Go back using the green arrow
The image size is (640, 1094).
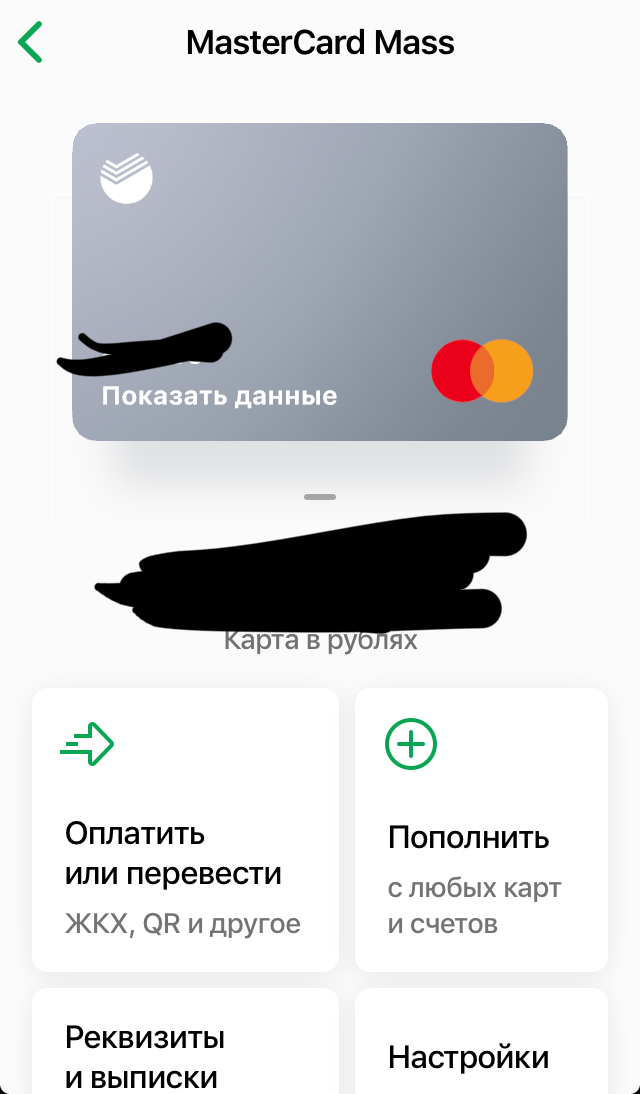pos(31,43)
